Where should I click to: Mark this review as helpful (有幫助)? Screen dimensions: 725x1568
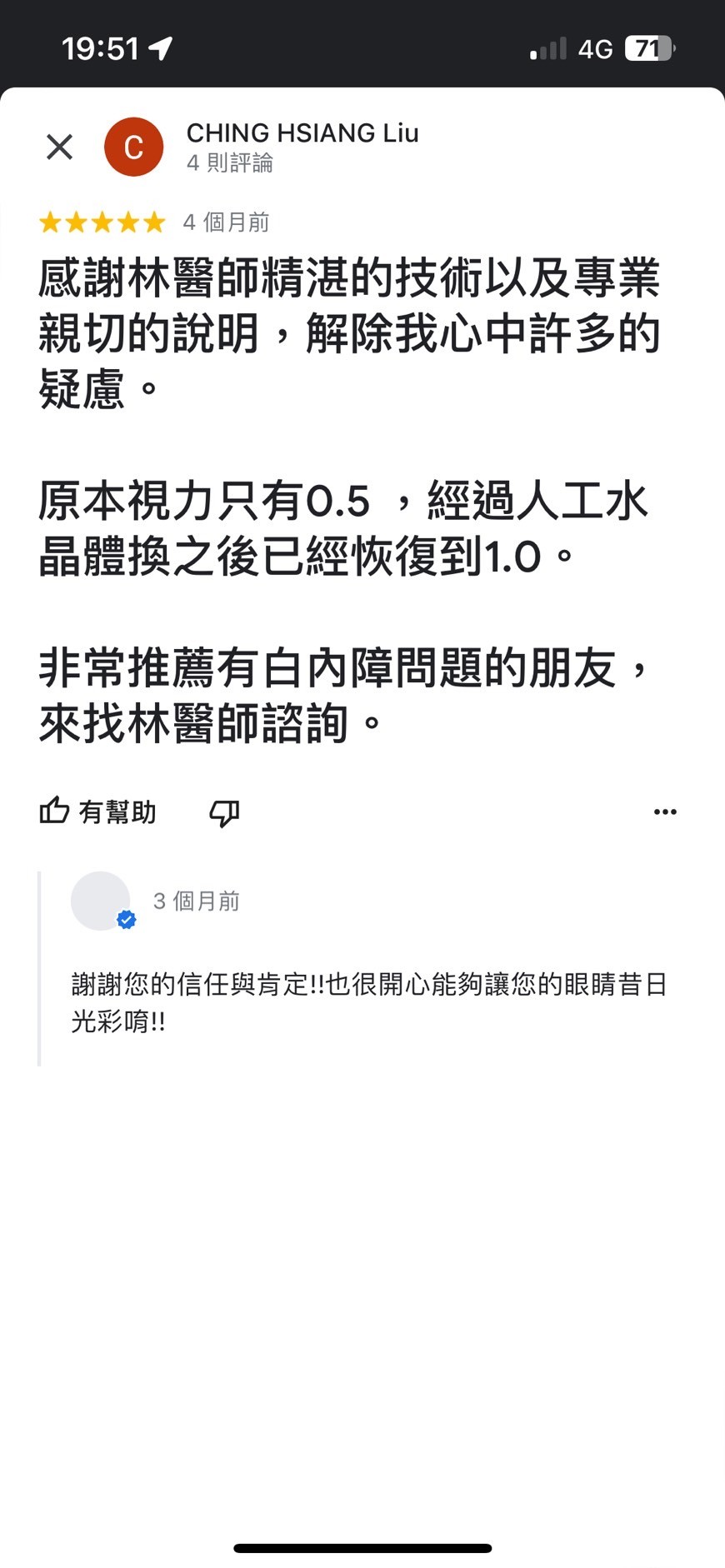[98, 811]
